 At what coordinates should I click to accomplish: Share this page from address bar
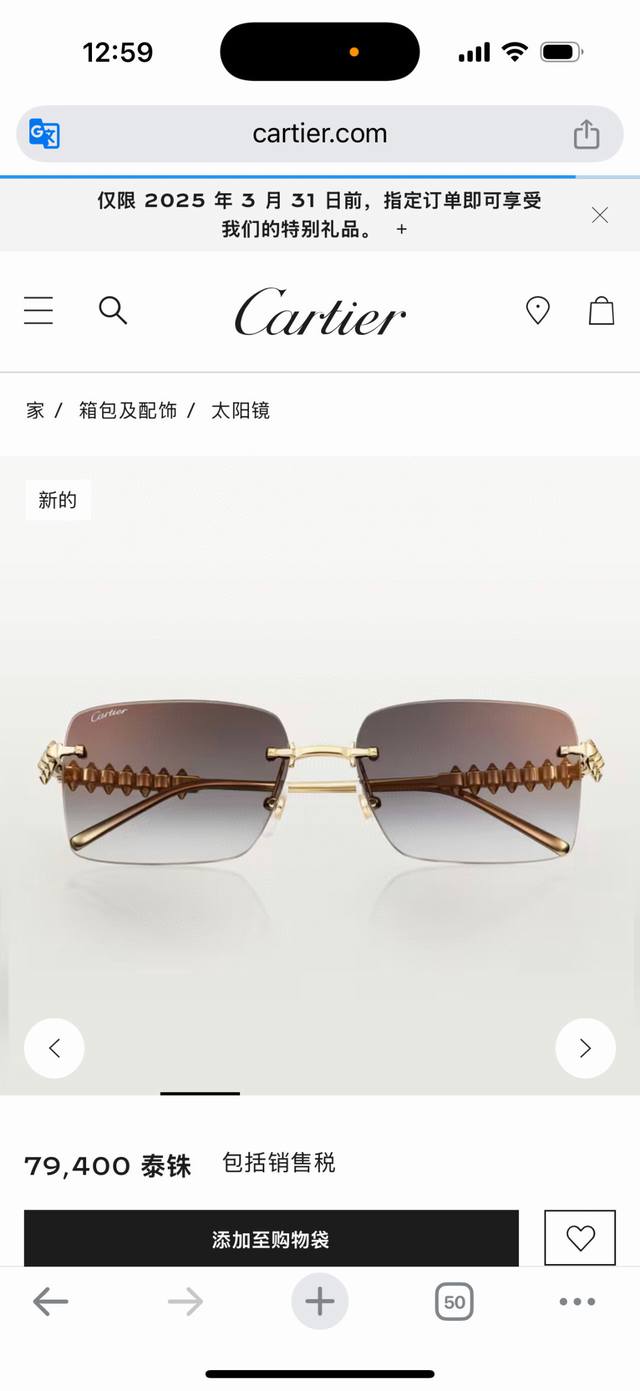tap(586, 134)
